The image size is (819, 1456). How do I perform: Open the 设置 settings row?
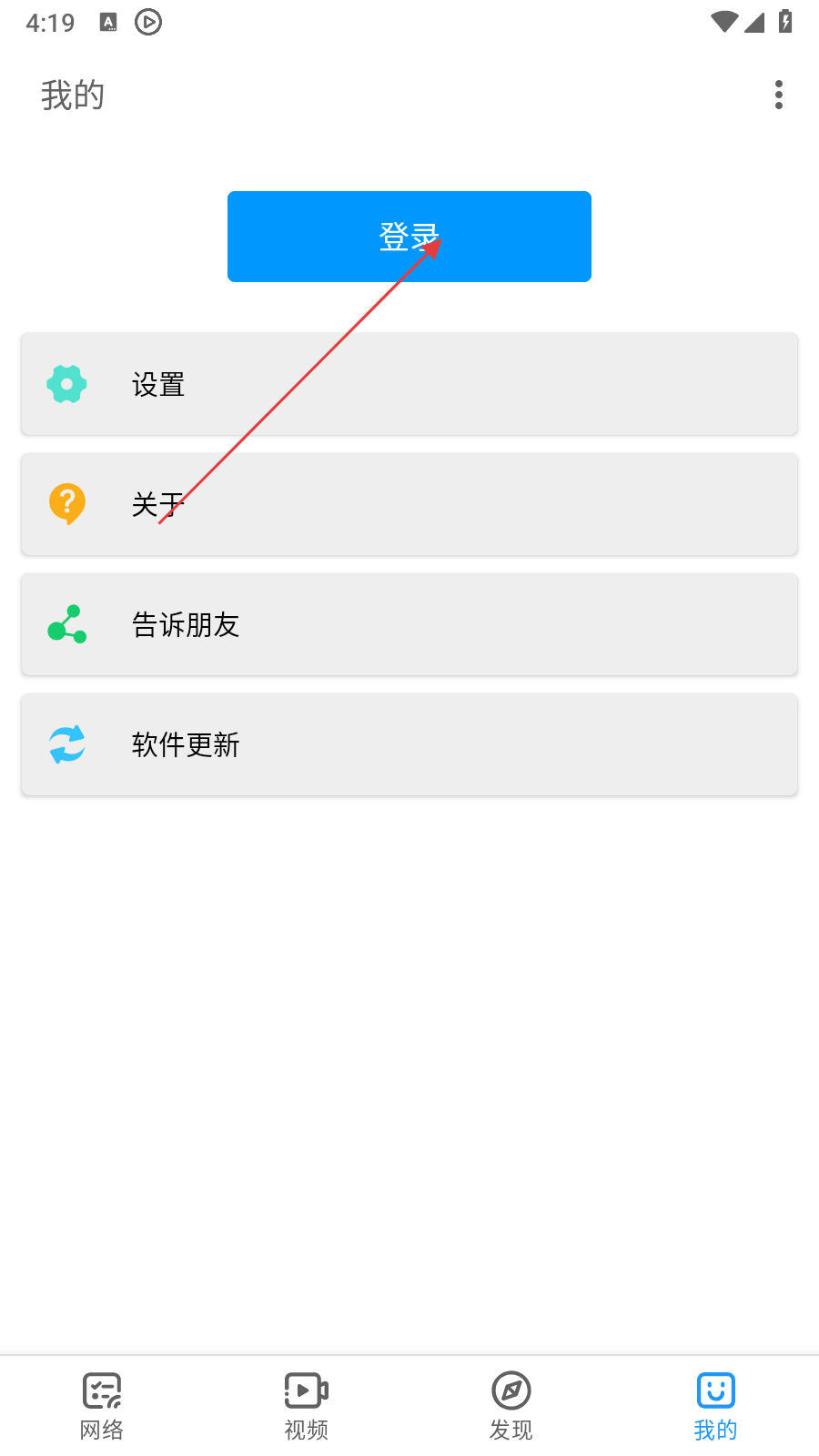(x=409, y=384)
